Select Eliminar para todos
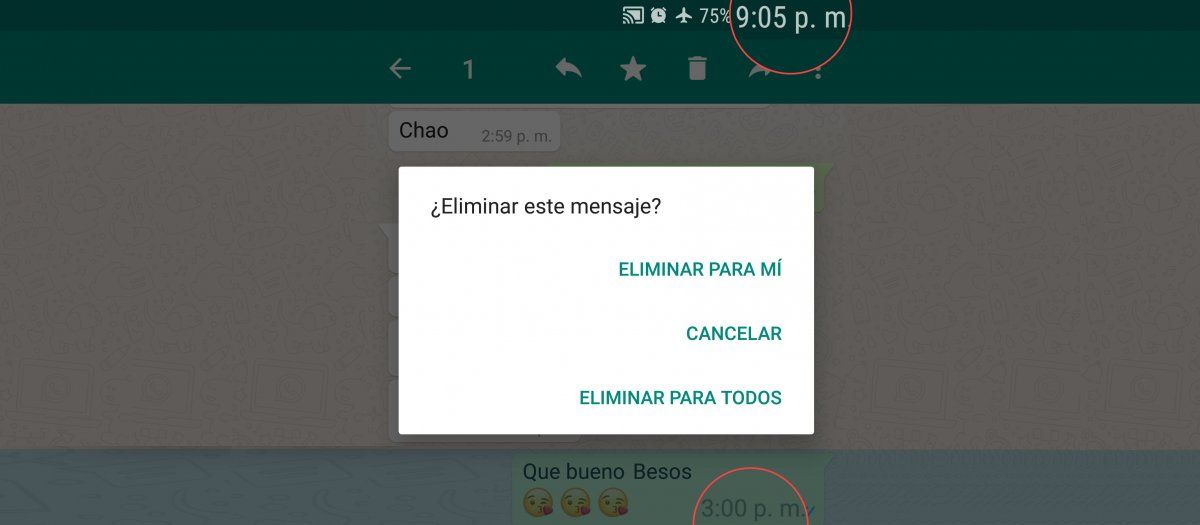Screen dimensions: 1200x525 (680, 398)
